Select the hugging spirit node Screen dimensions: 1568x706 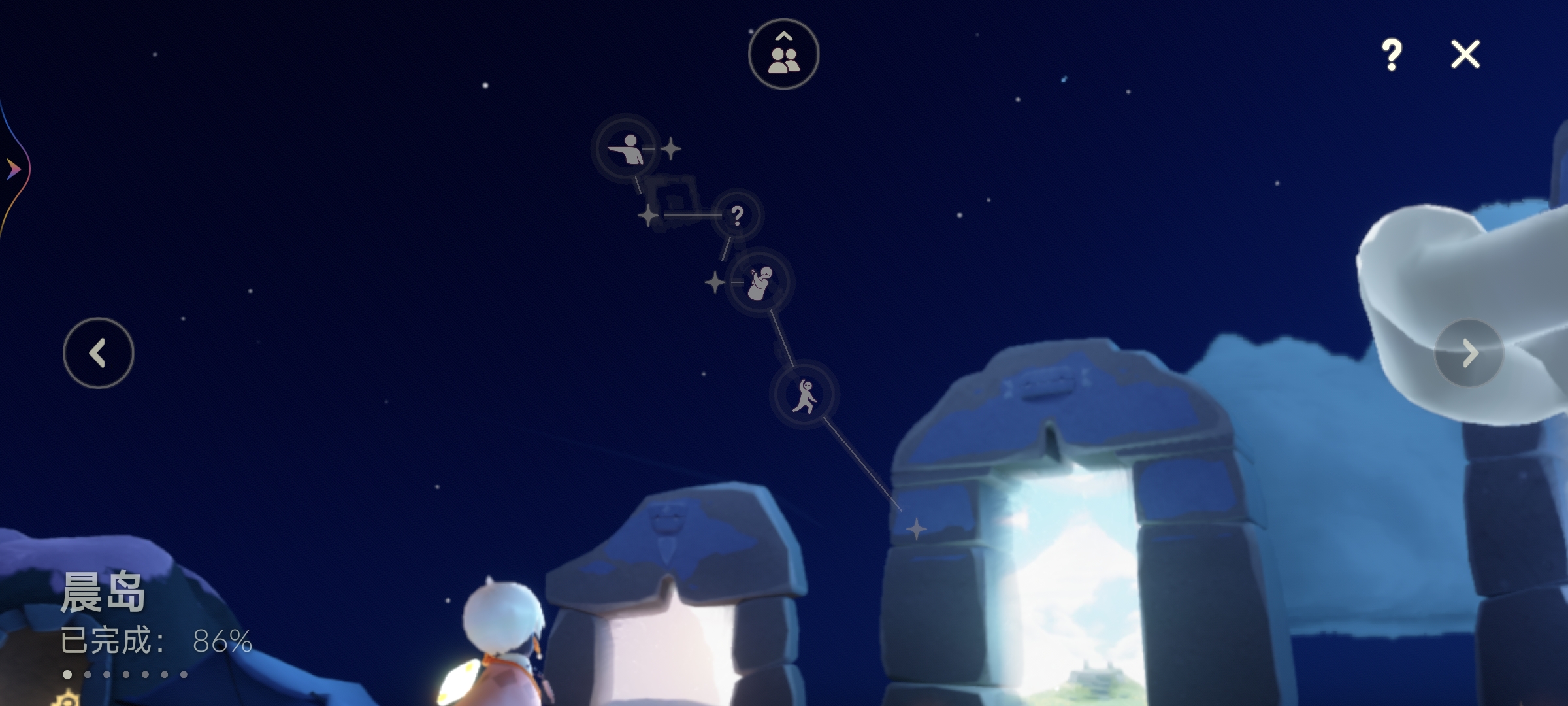(759, 282)
